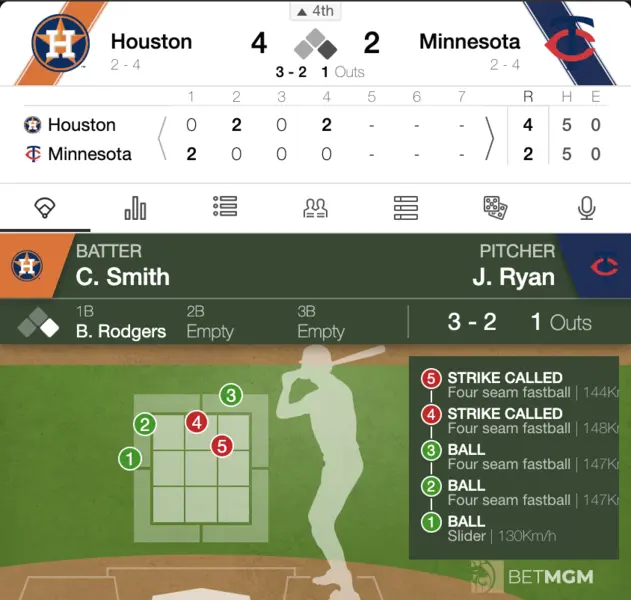Show earlier innings with left scoreboard arrow

pos(162,139)
